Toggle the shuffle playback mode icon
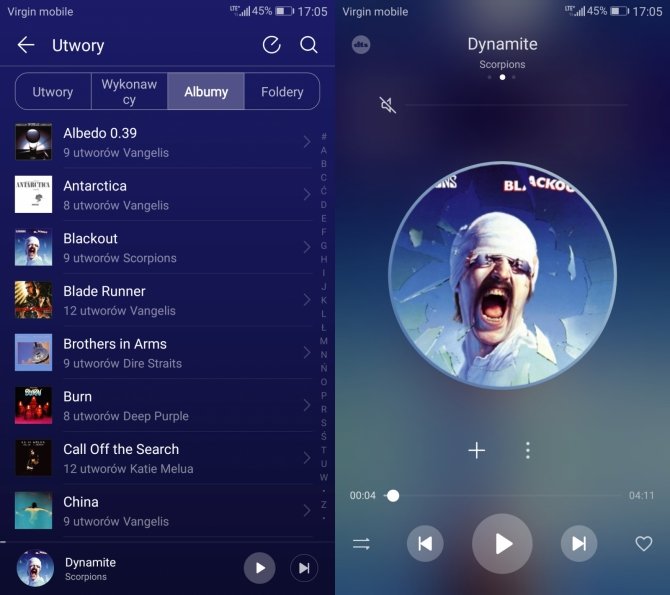This screenshot has width=670, height=595. click(x=361, y=544)
